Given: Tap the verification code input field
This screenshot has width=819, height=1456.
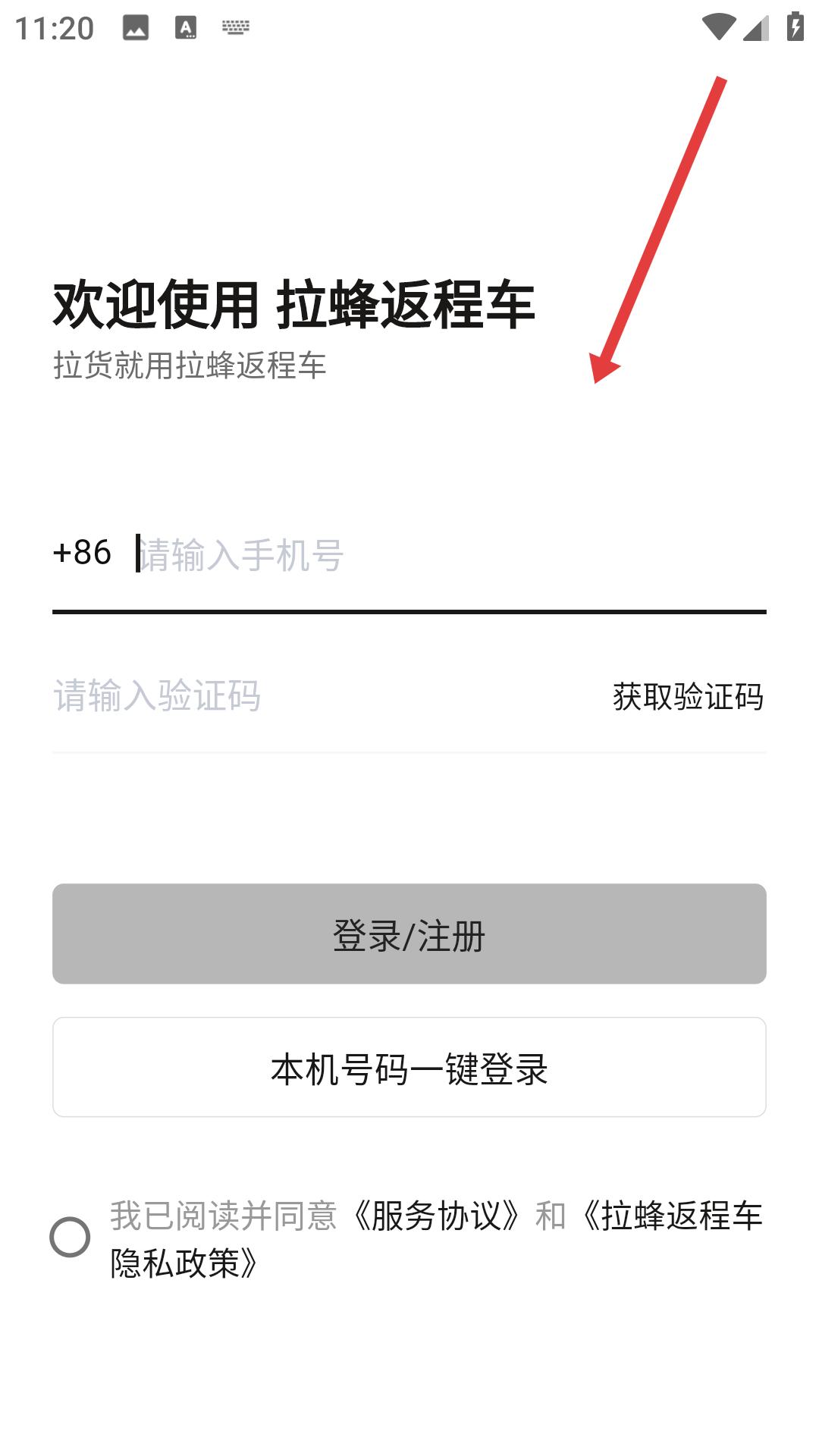Looking at the screenshot, I should pos(318,695).
